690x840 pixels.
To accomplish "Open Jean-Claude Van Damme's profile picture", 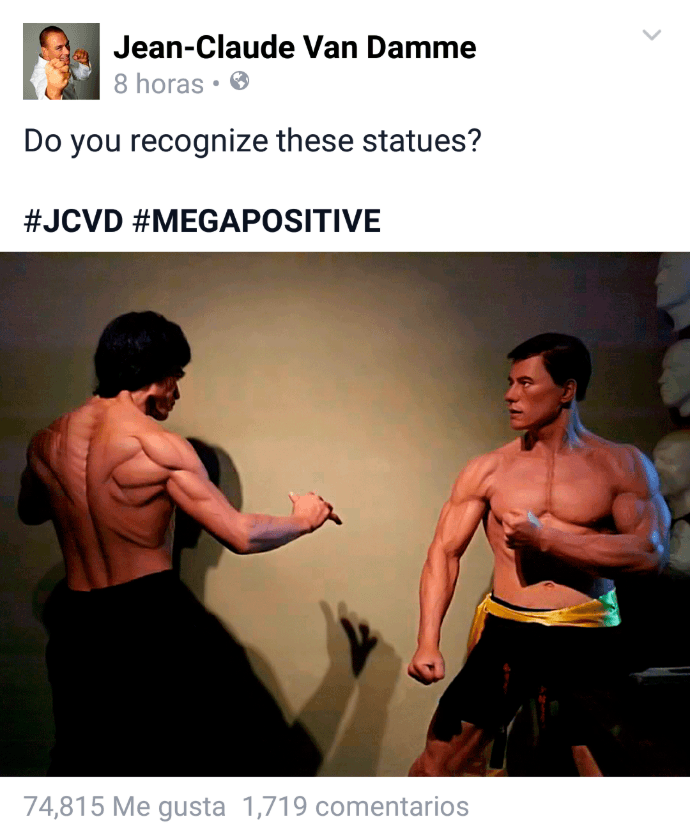I will click(61, 61).
